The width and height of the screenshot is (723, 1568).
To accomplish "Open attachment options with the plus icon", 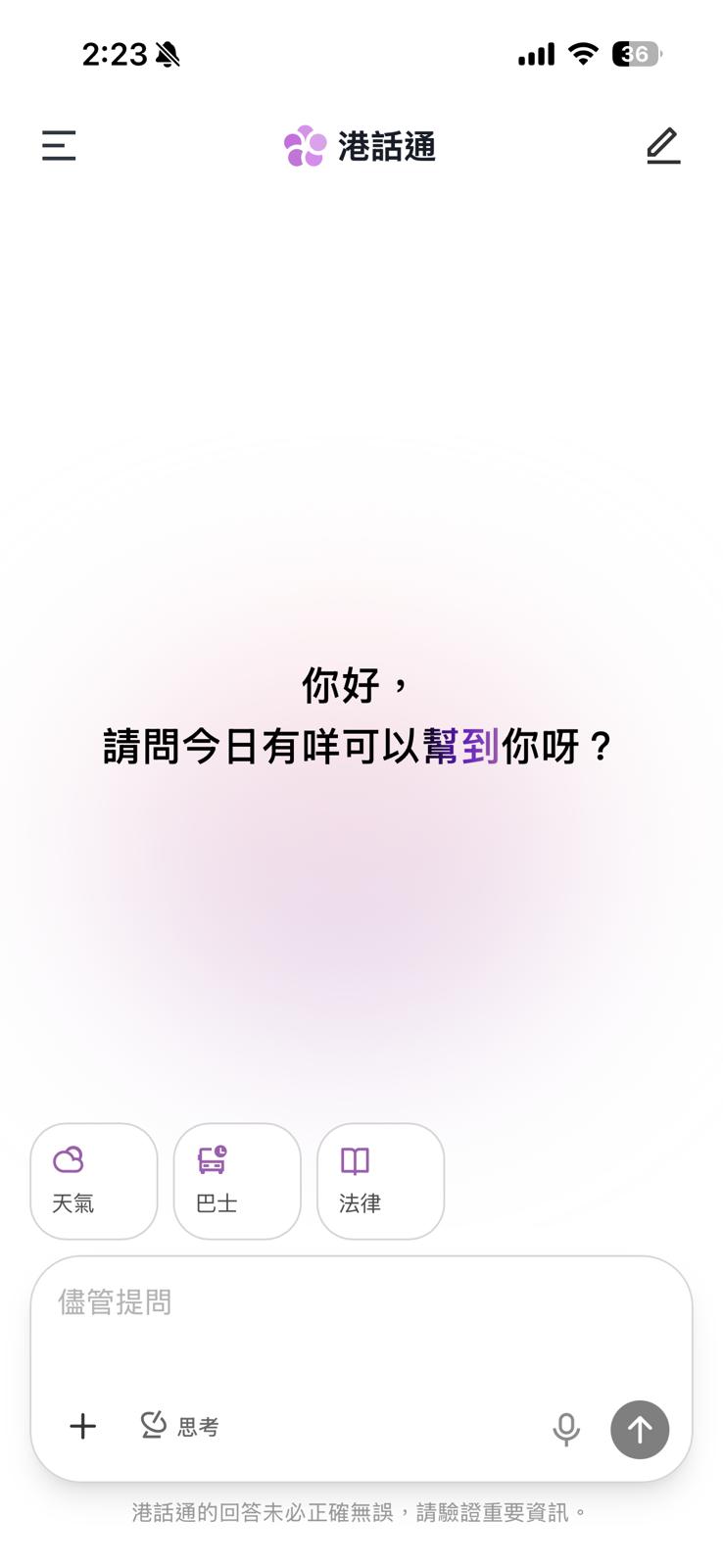I will point(82,1427).
